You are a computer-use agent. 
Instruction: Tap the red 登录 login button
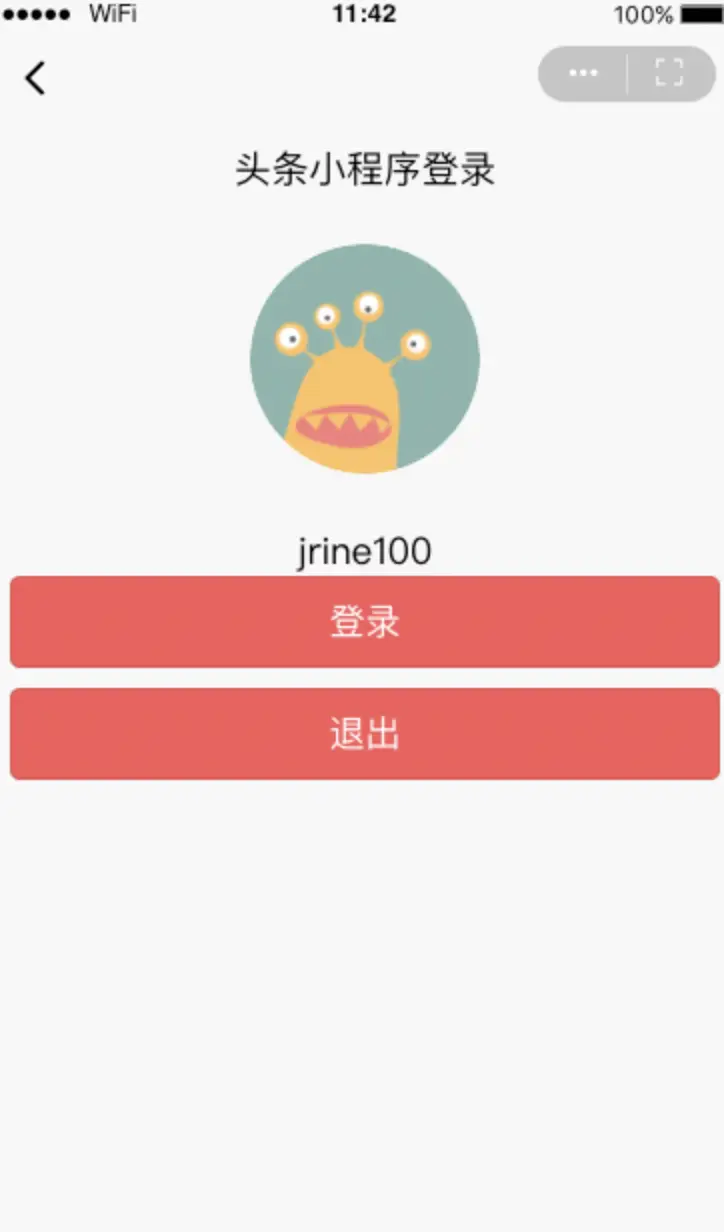point(364,622)
